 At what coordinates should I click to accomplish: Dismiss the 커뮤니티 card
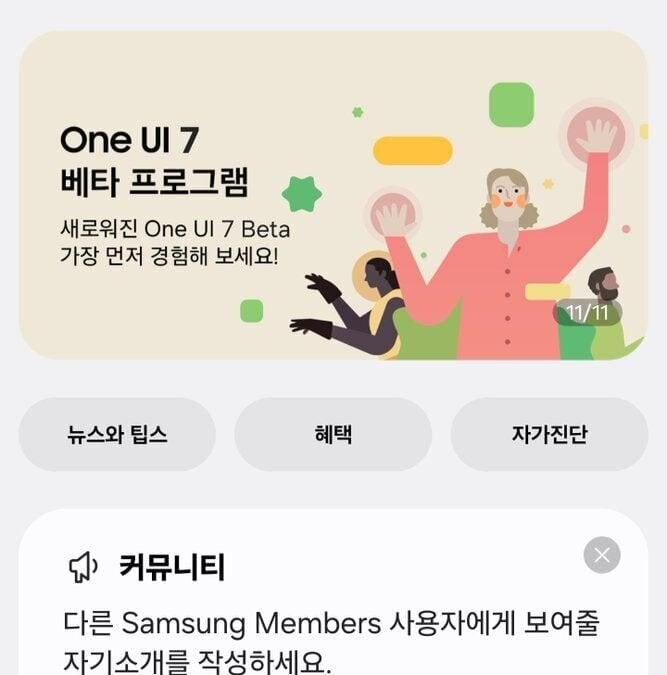(601, 555)
